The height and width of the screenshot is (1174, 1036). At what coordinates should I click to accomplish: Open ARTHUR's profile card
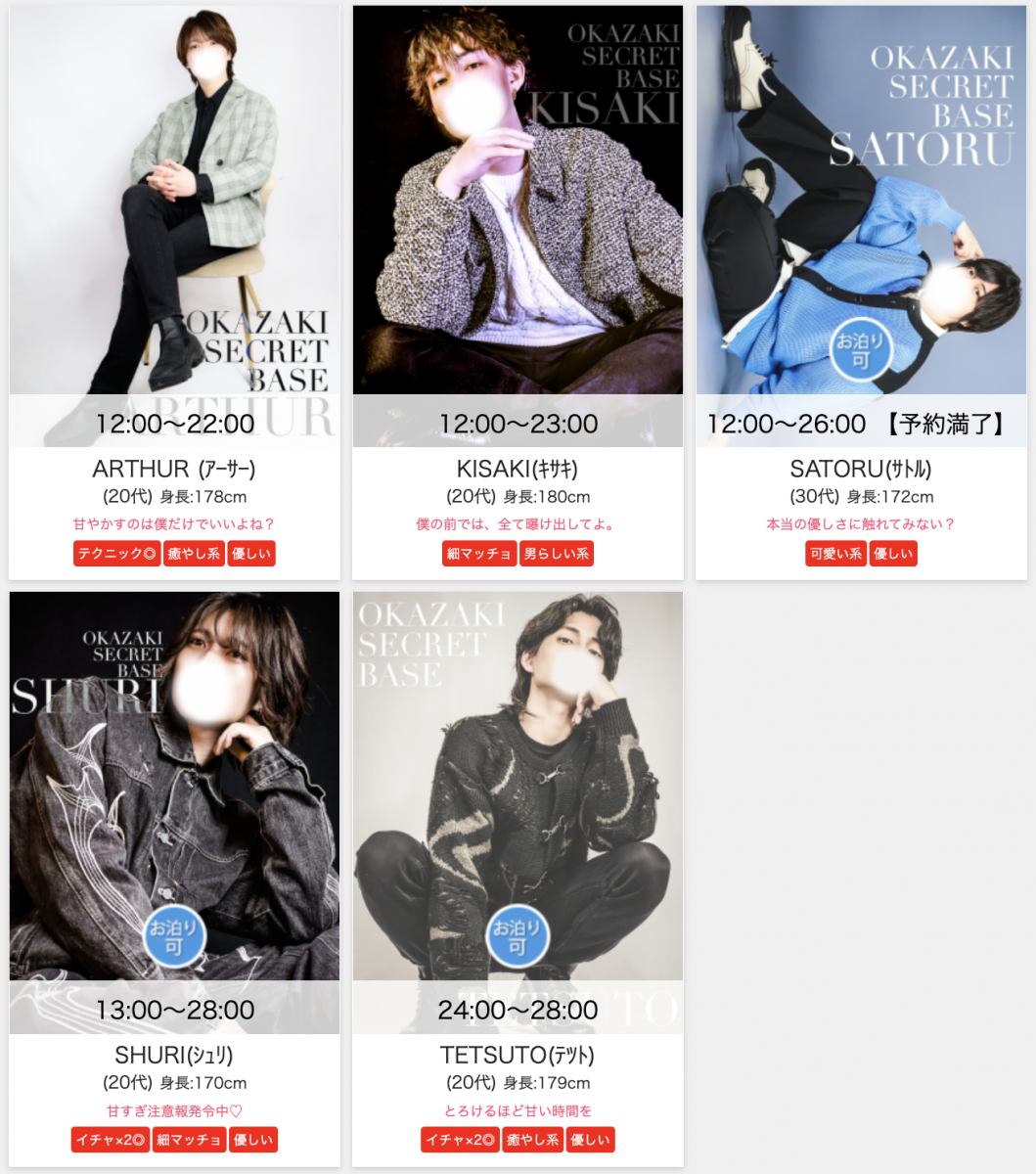[x=174, y=225]
